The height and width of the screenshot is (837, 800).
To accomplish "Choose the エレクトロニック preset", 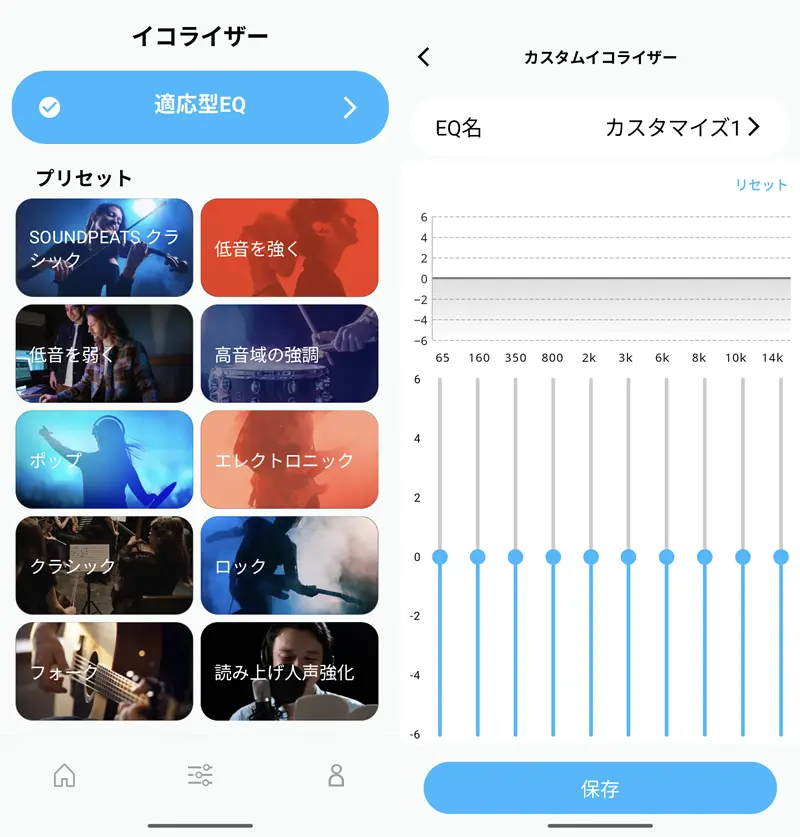I will click(x=289, y=460).
